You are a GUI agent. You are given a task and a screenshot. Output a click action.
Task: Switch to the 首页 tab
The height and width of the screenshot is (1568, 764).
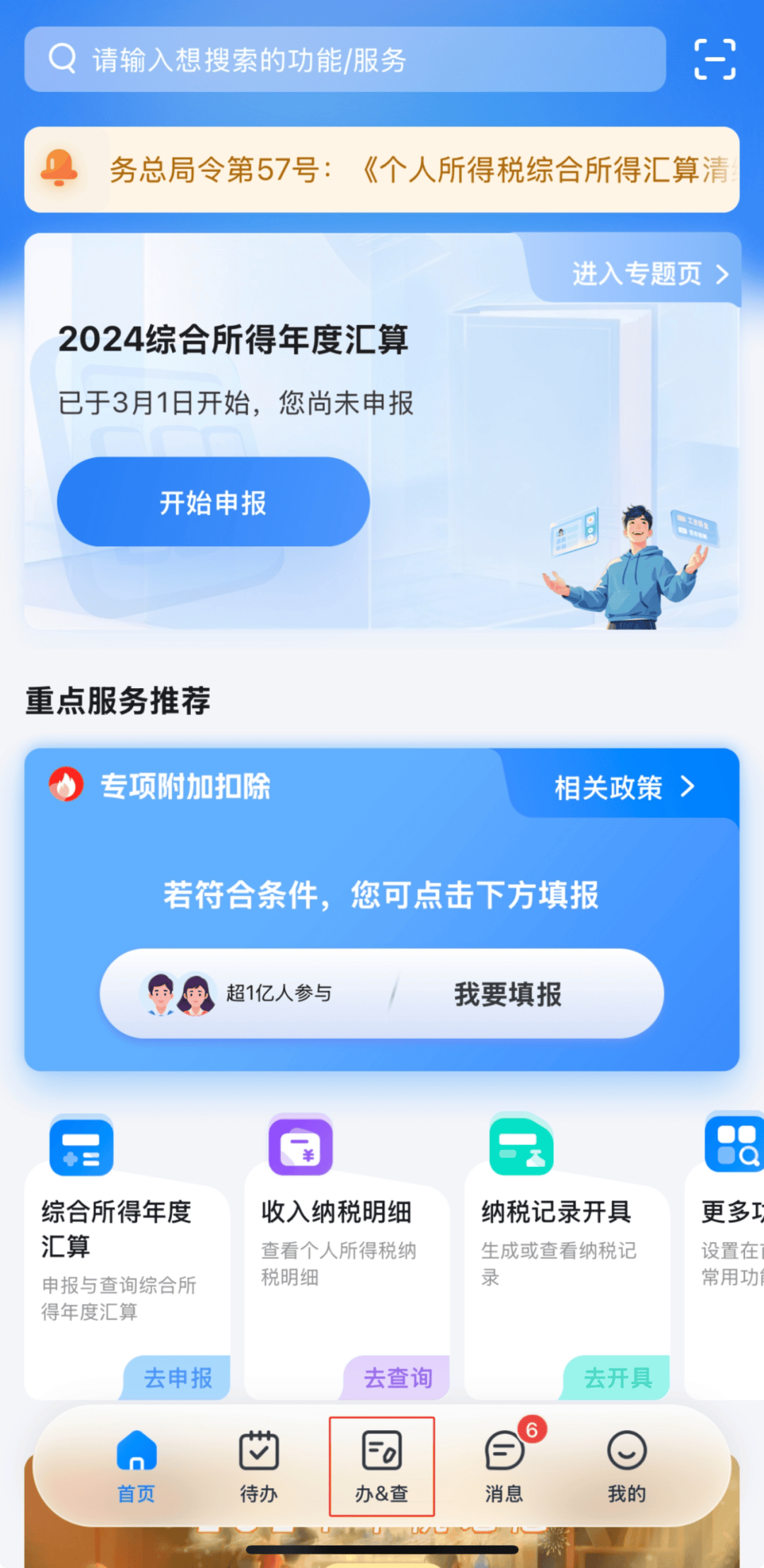click(x=135, y=1468)
